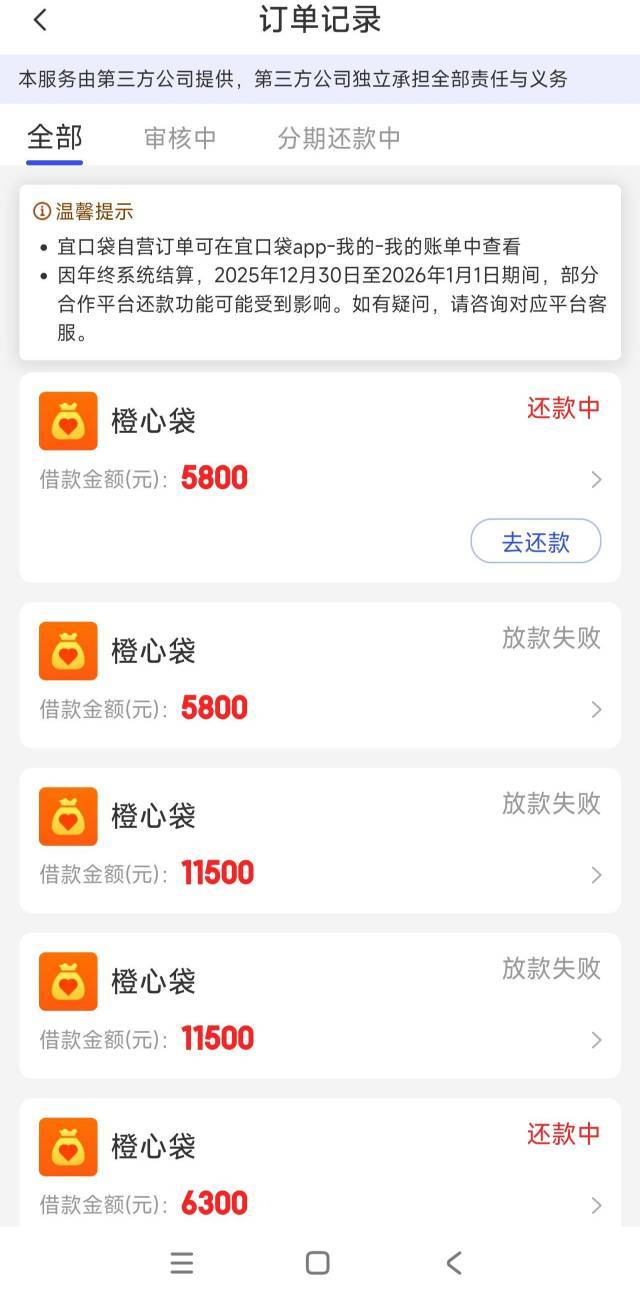
Task: Open recent apps from the navigation bar
Action: pyautogui.click(x=182, y=1263)
